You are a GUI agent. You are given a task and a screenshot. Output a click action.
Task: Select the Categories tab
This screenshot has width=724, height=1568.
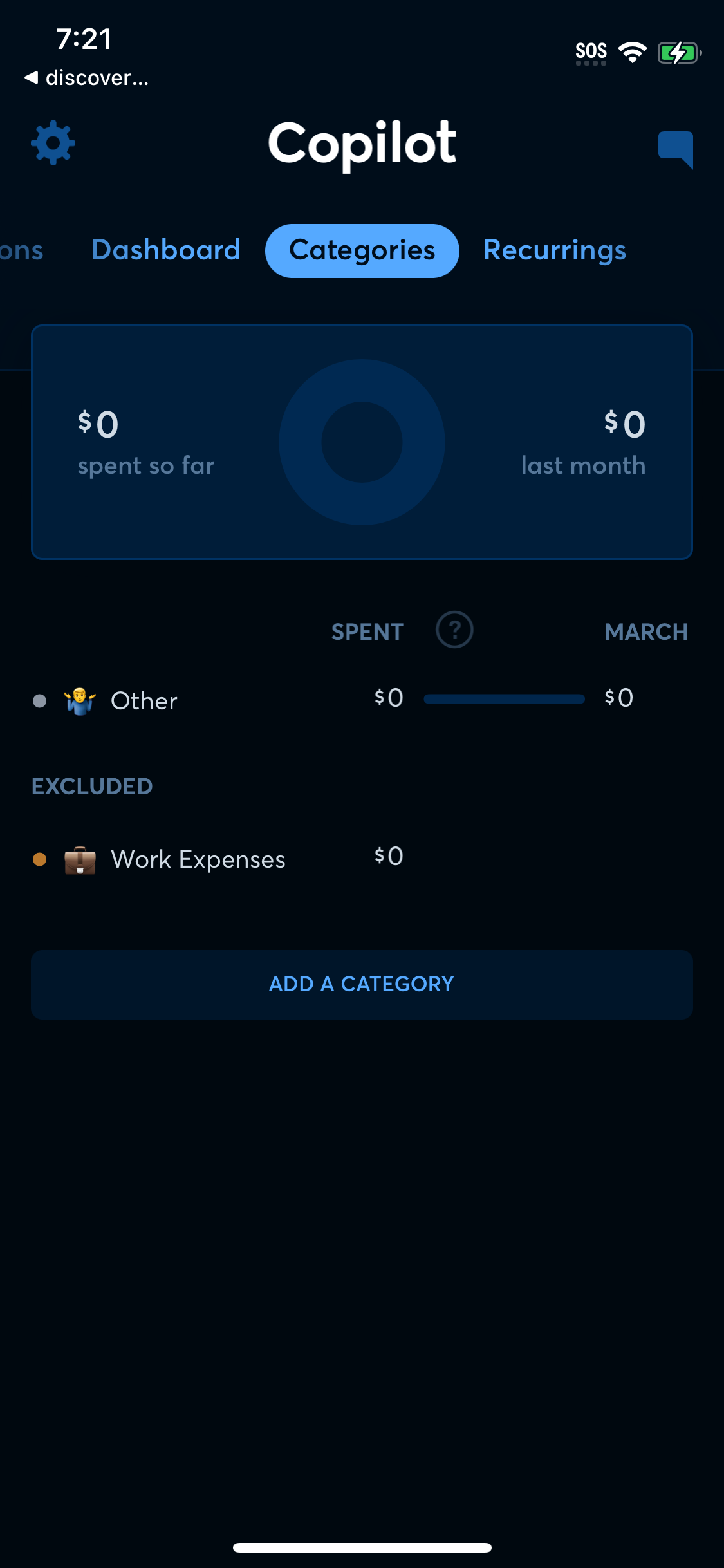(x=362, y=250)
